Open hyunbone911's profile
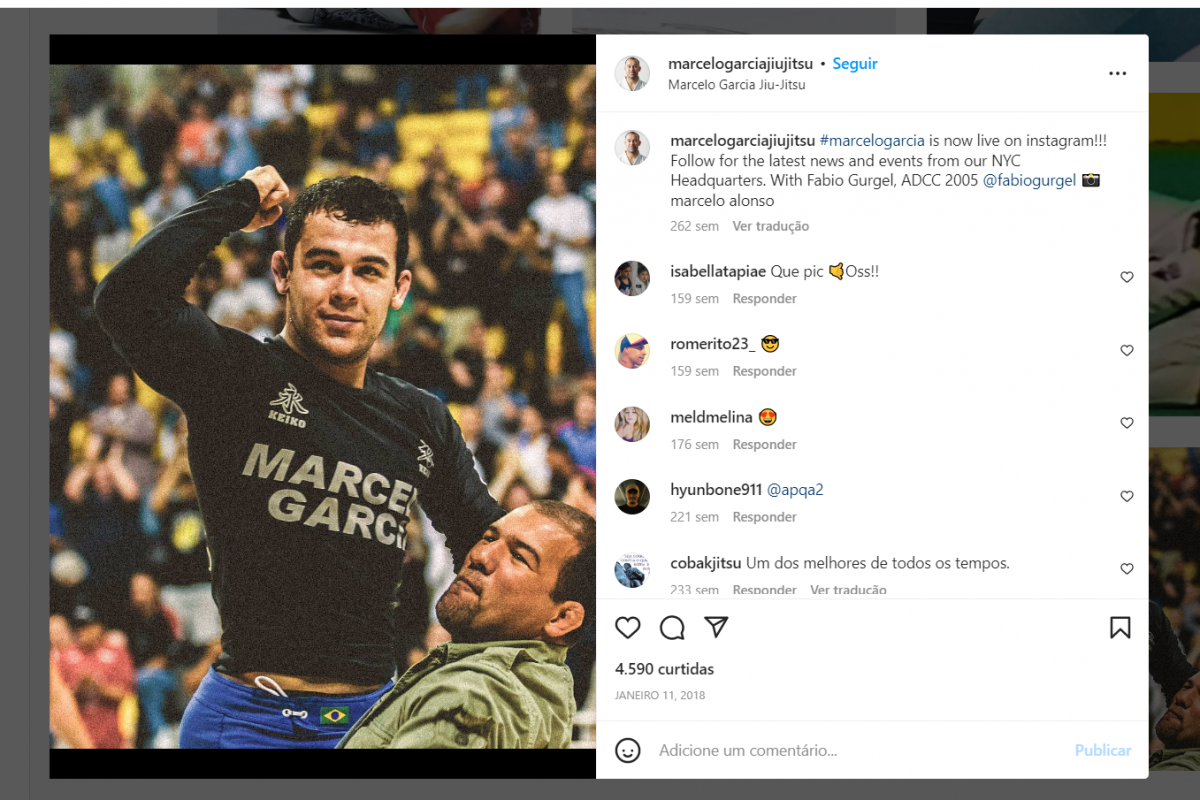The height and width of the screenshot is (800, 1200). [x=716, y=490]
